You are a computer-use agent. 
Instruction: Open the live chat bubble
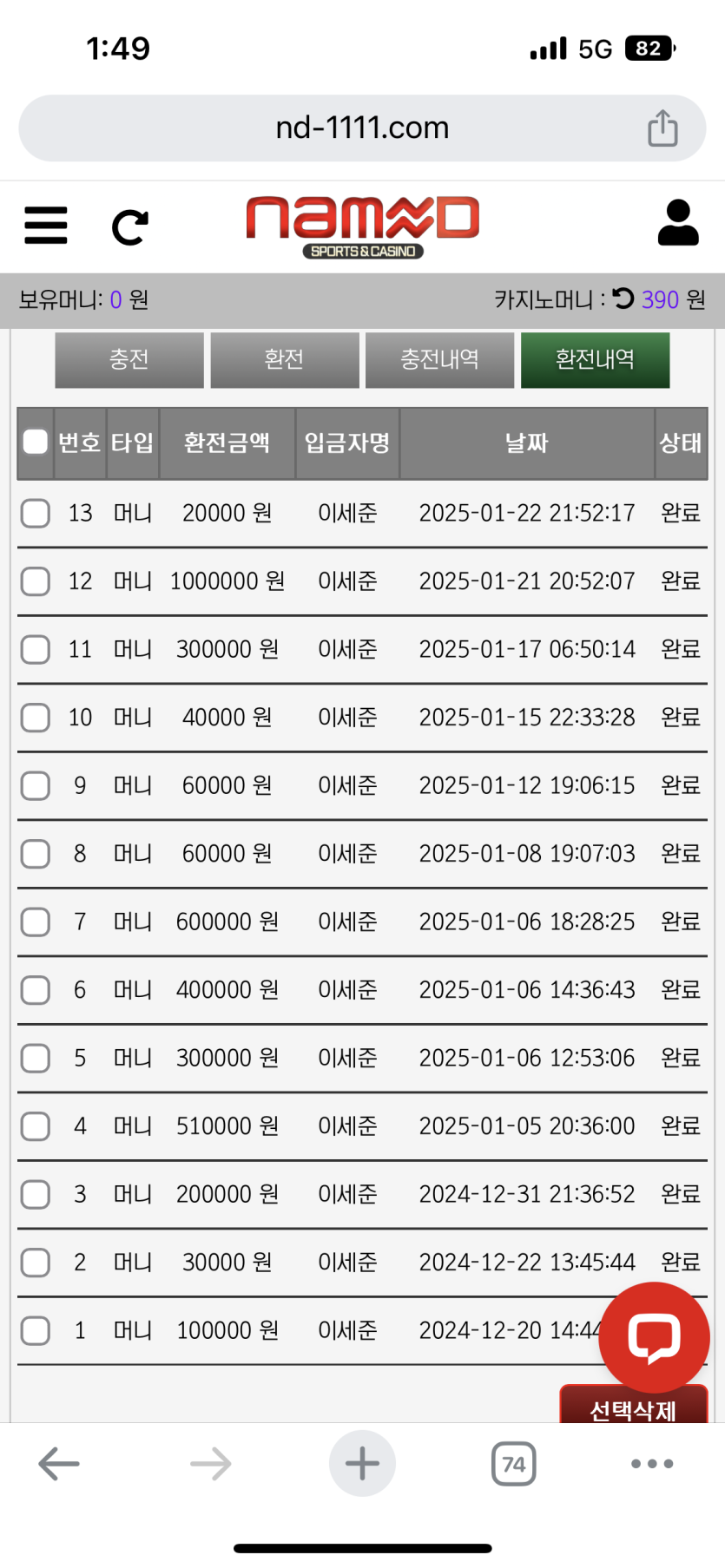[x=654, y=1337]
